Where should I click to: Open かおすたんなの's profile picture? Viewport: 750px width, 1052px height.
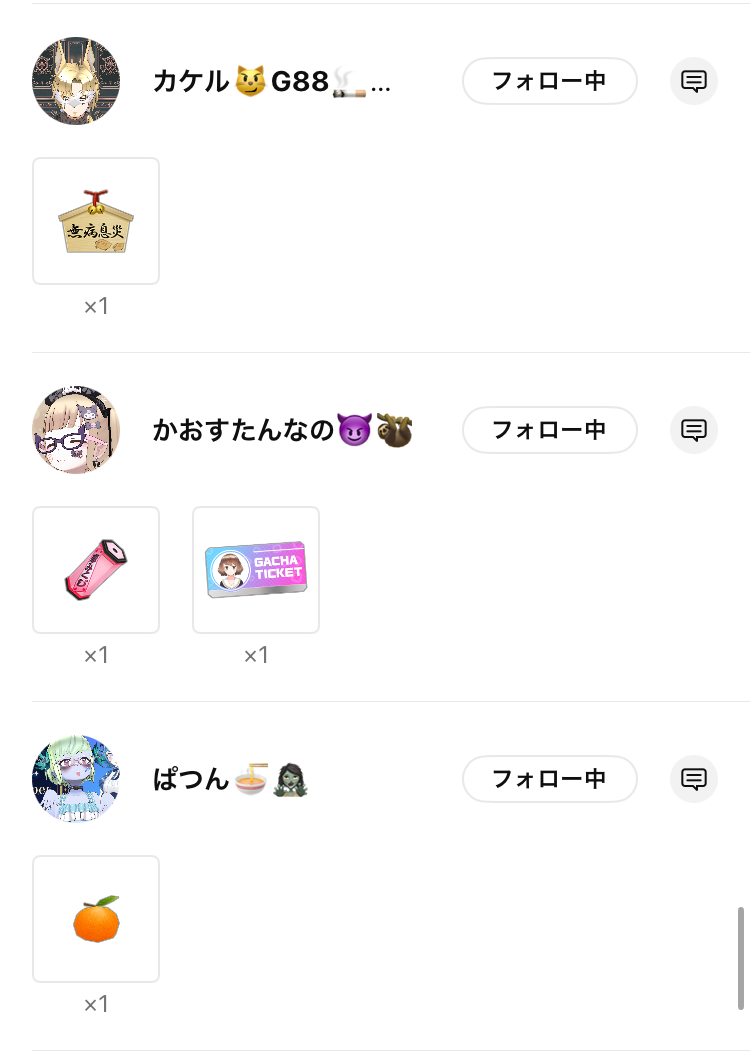point(76,430)
